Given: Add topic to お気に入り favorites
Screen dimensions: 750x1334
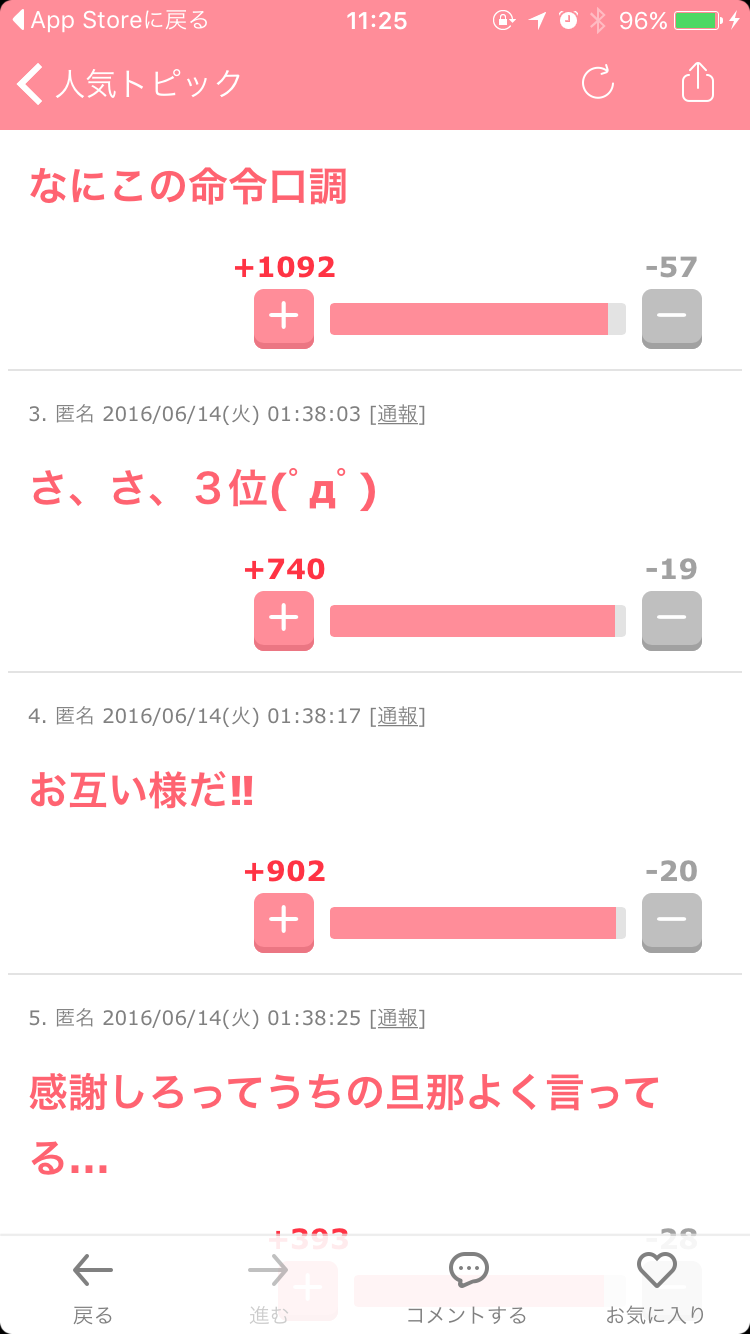Looking at the screenshot, I should tap(656, 1288).
